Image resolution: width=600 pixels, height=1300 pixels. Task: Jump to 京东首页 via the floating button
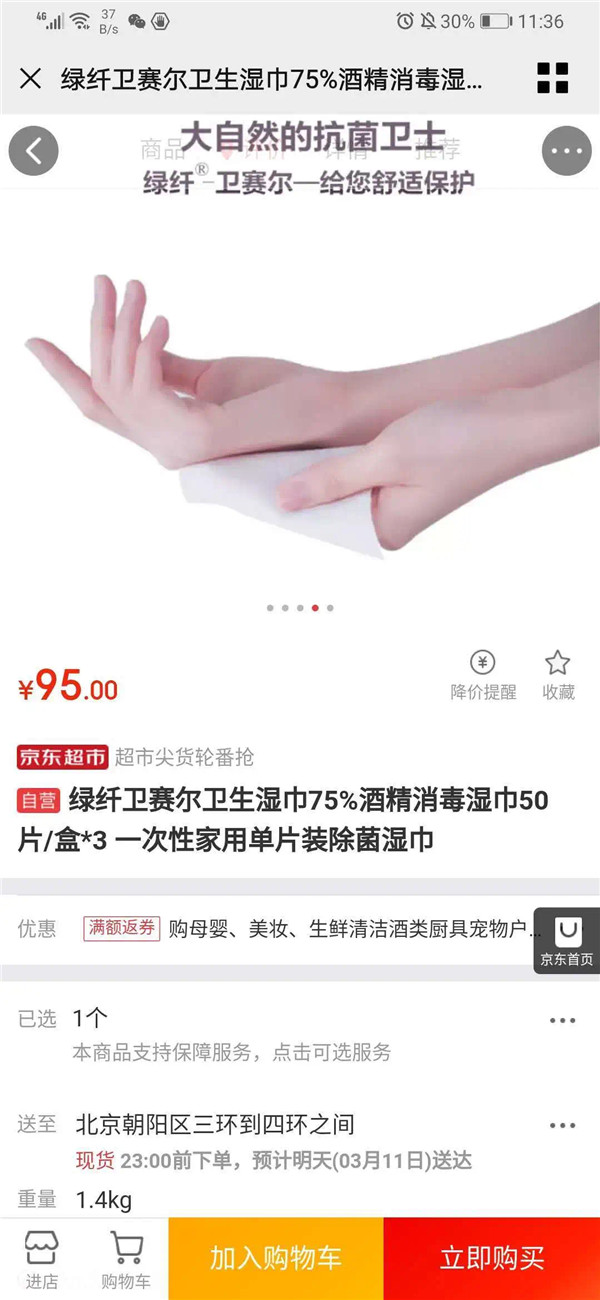point(567,941)
